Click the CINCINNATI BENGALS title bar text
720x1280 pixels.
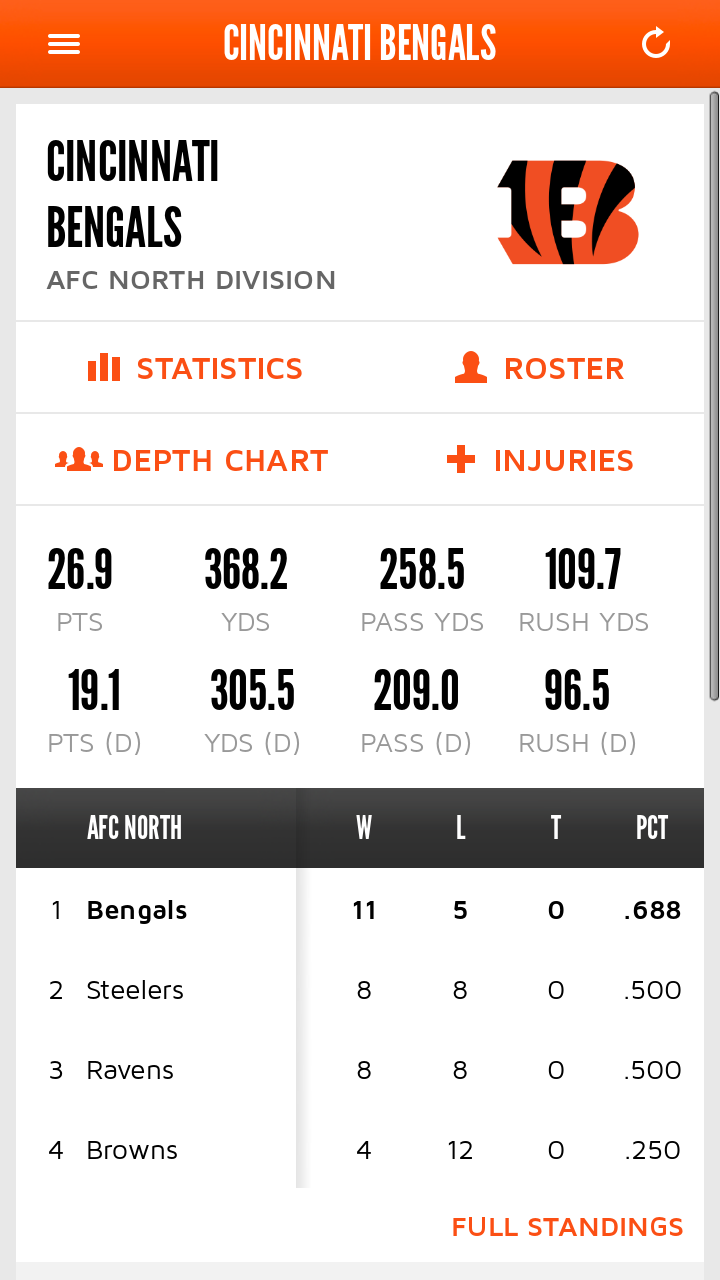(360, 43)
